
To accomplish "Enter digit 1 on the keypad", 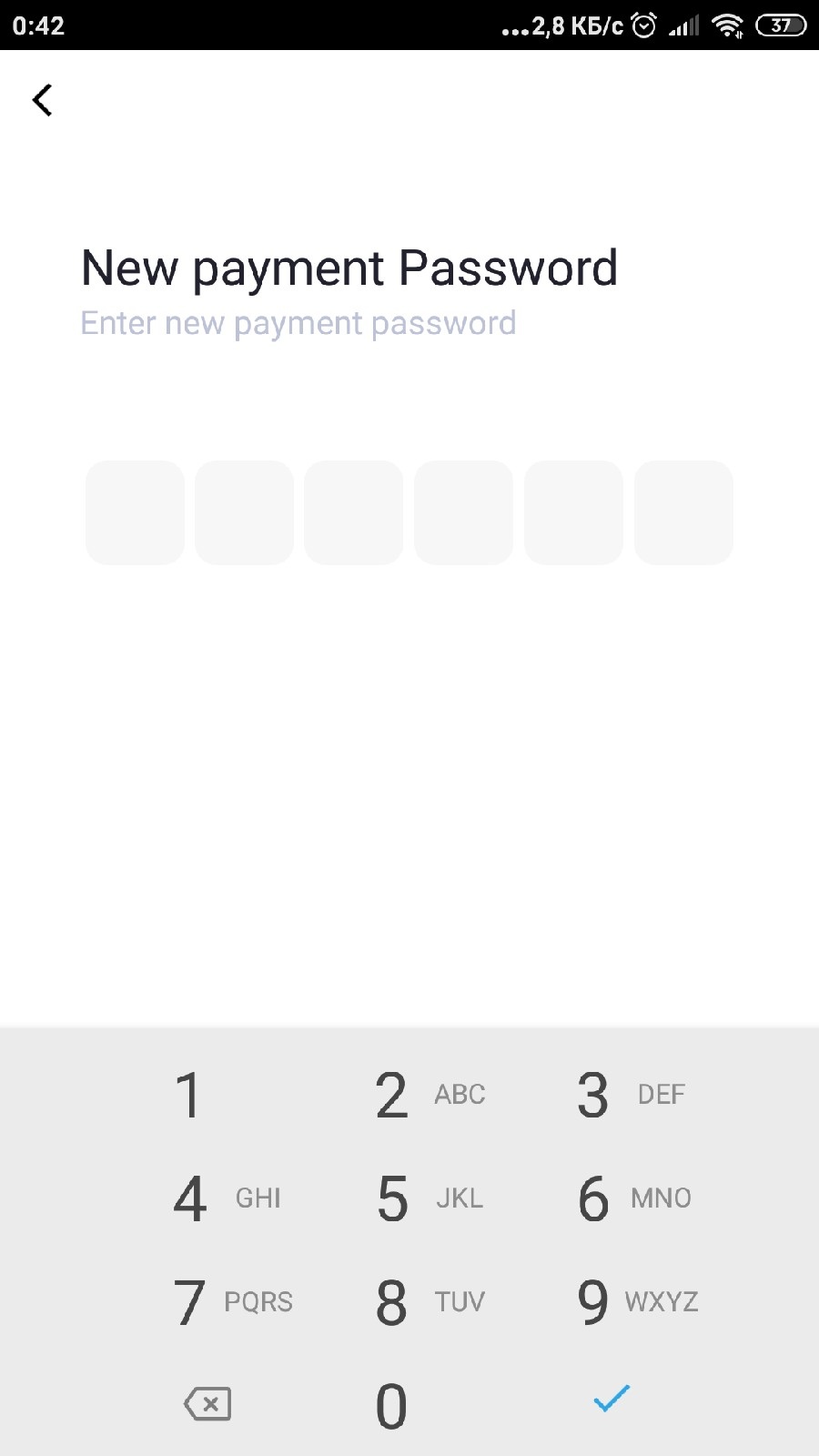I will (188, 1095).
